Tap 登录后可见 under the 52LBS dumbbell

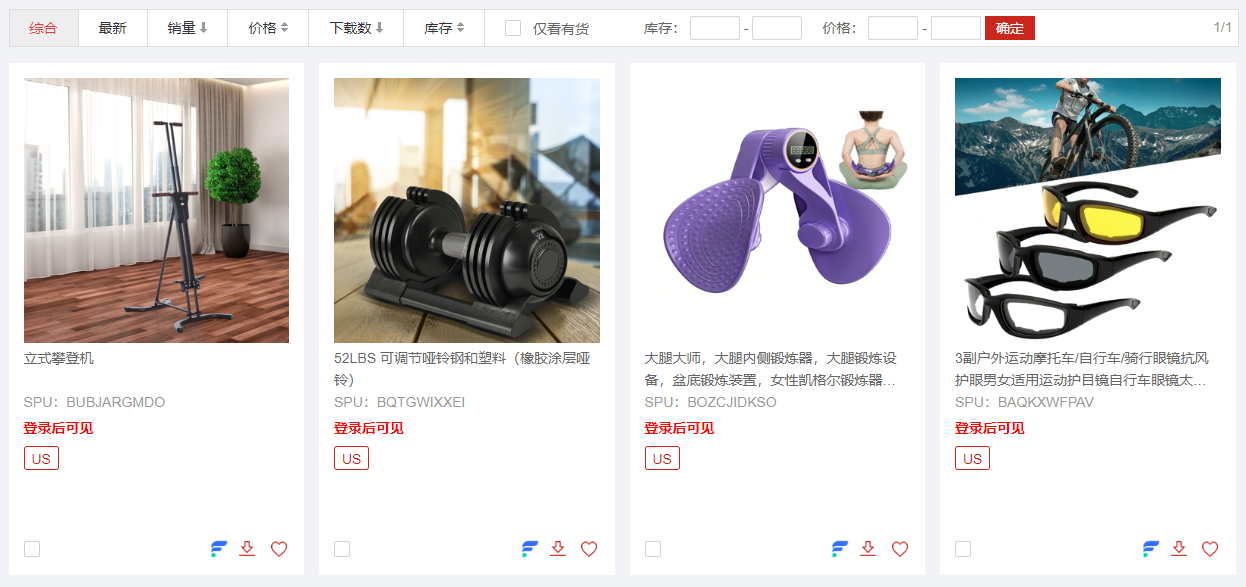(368, 428)
